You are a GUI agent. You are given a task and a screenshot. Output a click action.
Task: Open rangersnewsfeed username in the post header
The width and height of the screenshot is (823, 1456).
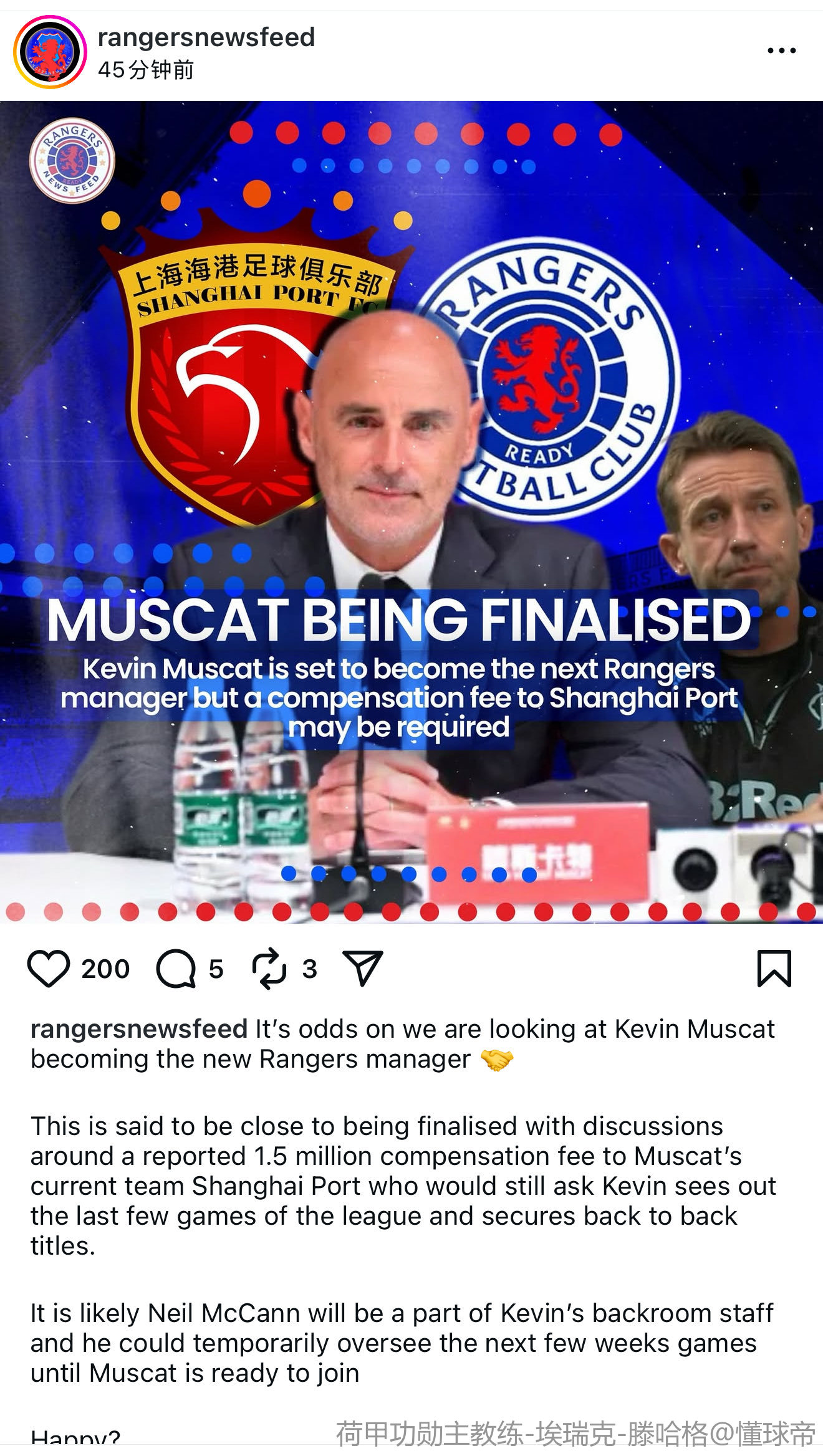click(206, 37)
